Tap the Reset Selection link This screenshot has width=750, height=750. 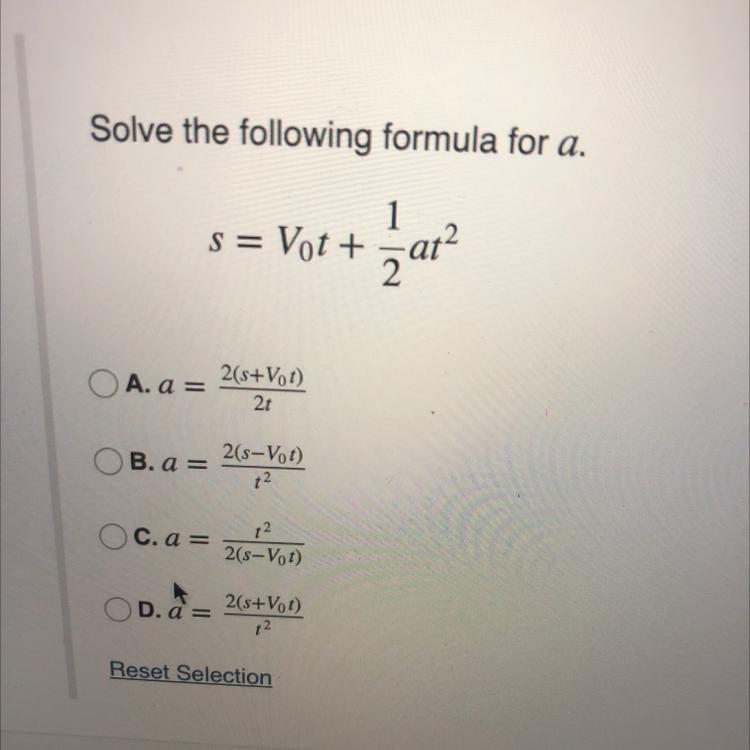[x=191, y=674]
